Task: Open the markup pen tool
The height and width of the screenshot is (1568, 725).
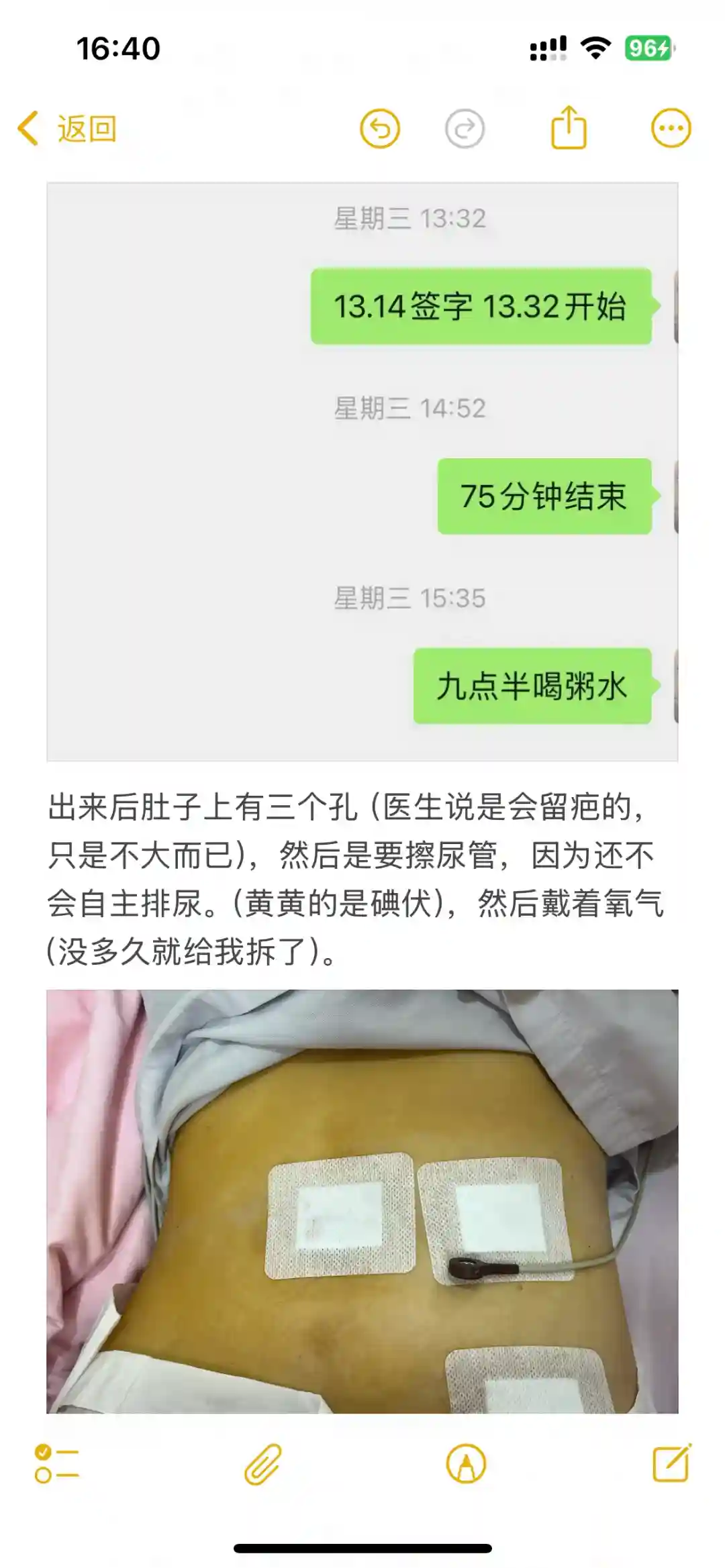Action: click(x=466, y=1463)
